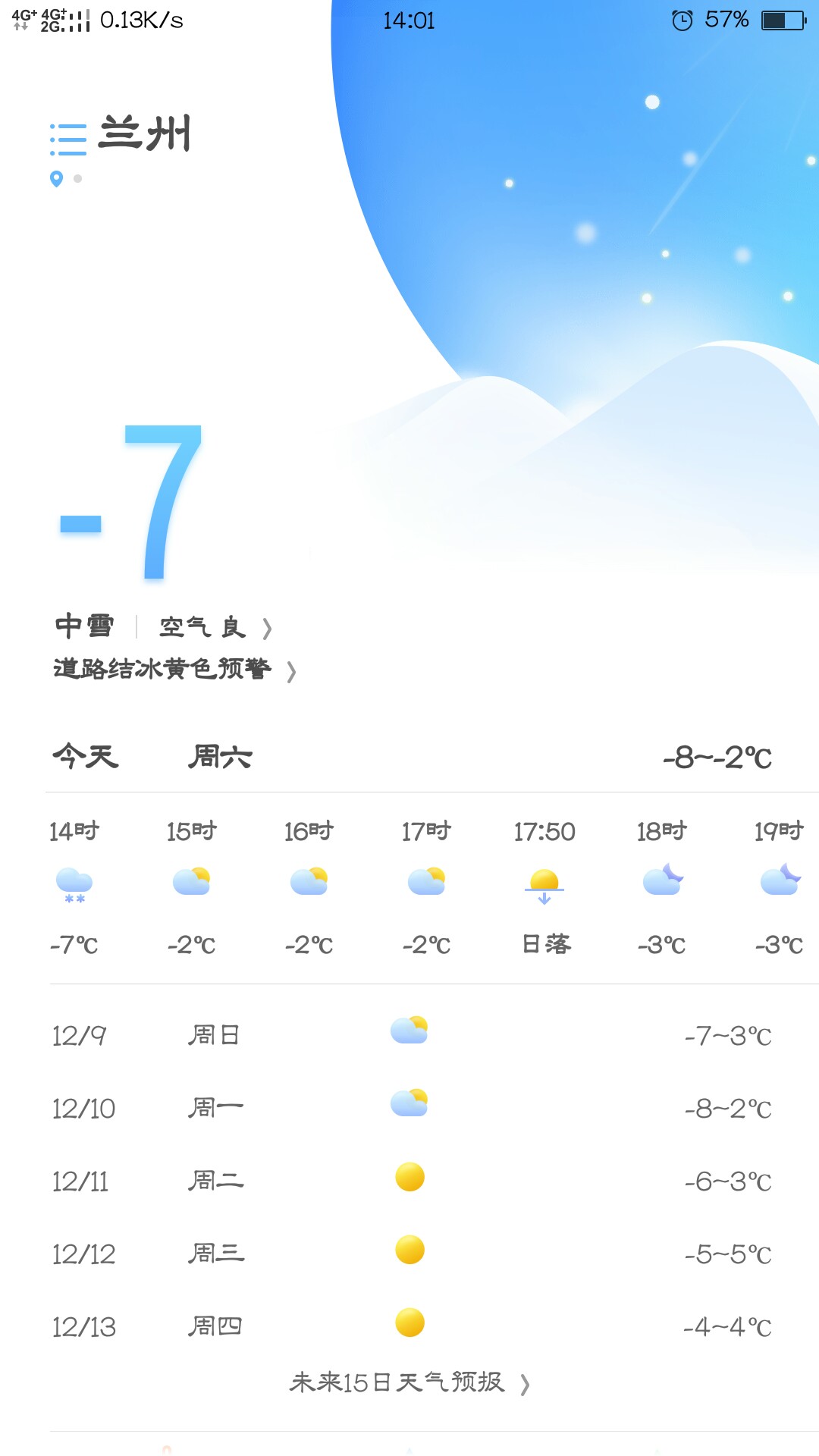Open the city list menu icon
Image resolution: width=819 pixels, height=1456 pixels.
coord(68,139)
